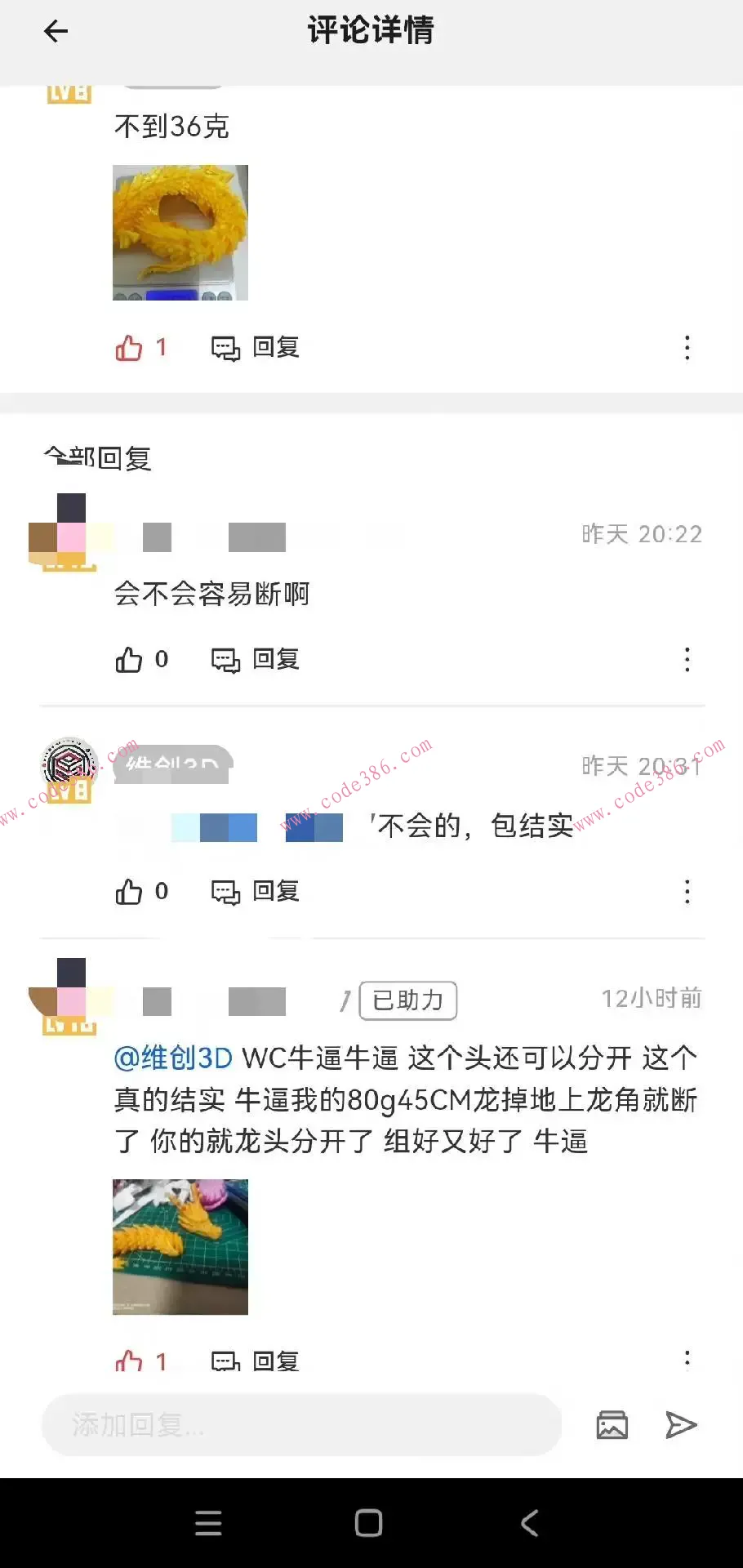The height and width of the screenshot is (1568, 743).
Task: Tap the 已助力 badge
Action: [407, 1000]
